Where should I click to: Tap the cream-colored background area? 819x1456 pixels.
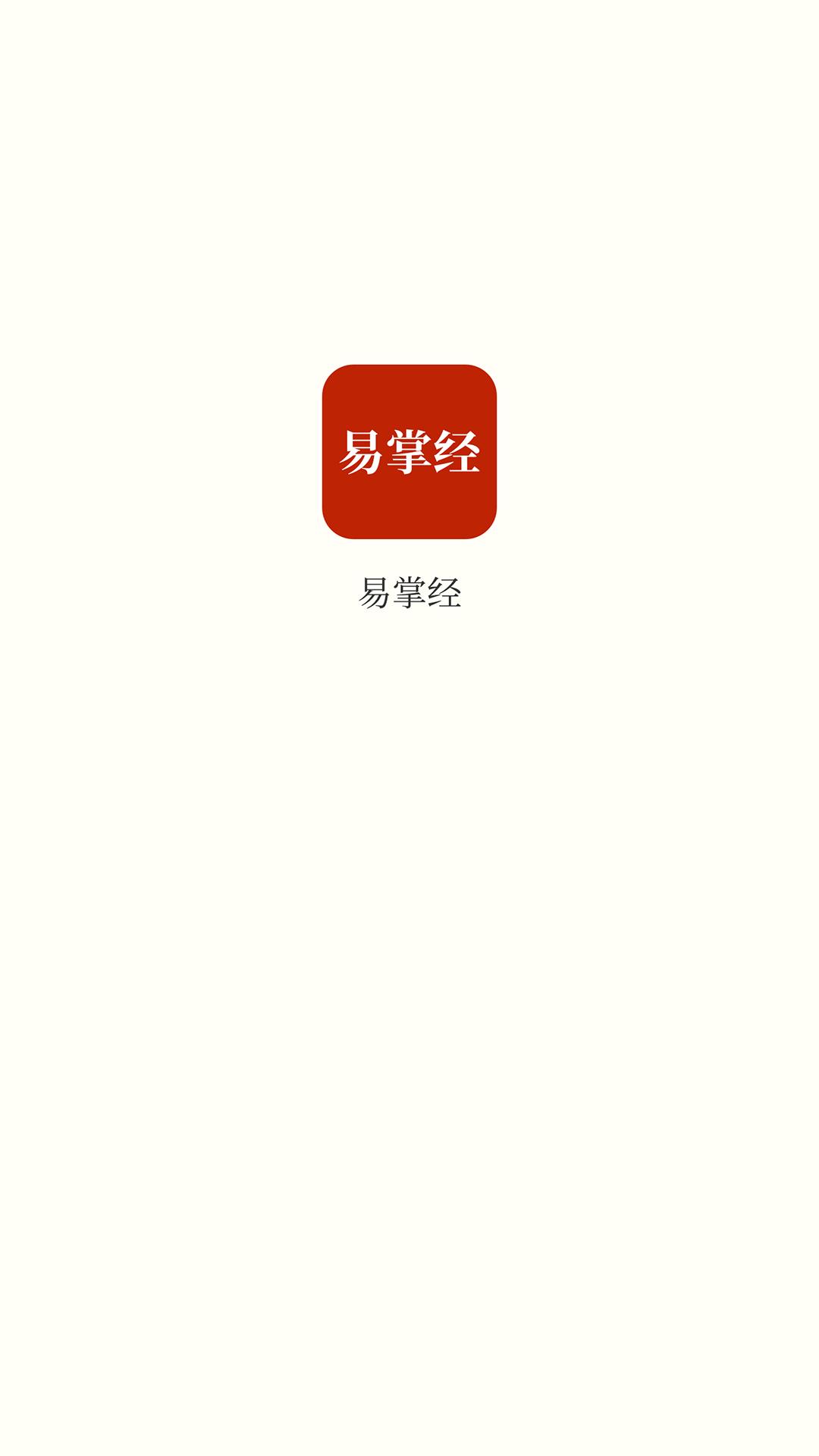[x=409, y=986]
